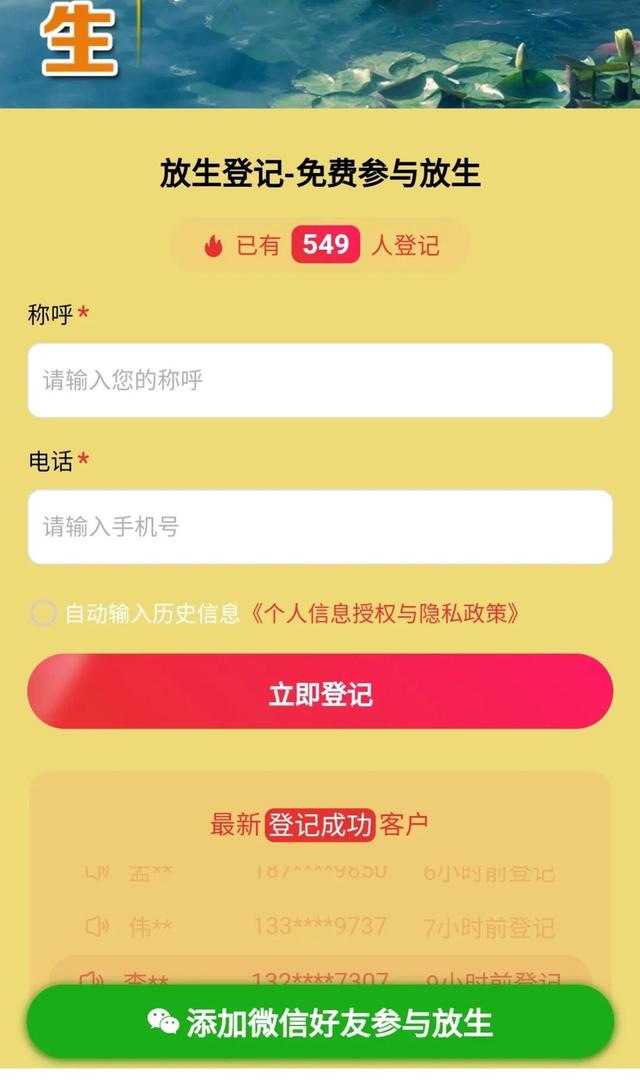Focus the 电话 phone number field

pos(320,527)
